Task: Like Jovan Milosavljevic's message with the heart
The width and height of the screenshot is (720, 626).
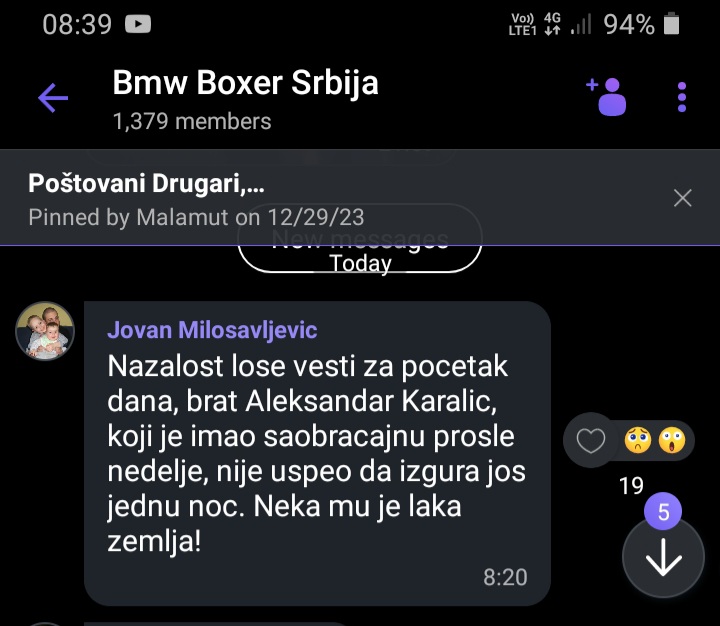Action: (591, 440)
